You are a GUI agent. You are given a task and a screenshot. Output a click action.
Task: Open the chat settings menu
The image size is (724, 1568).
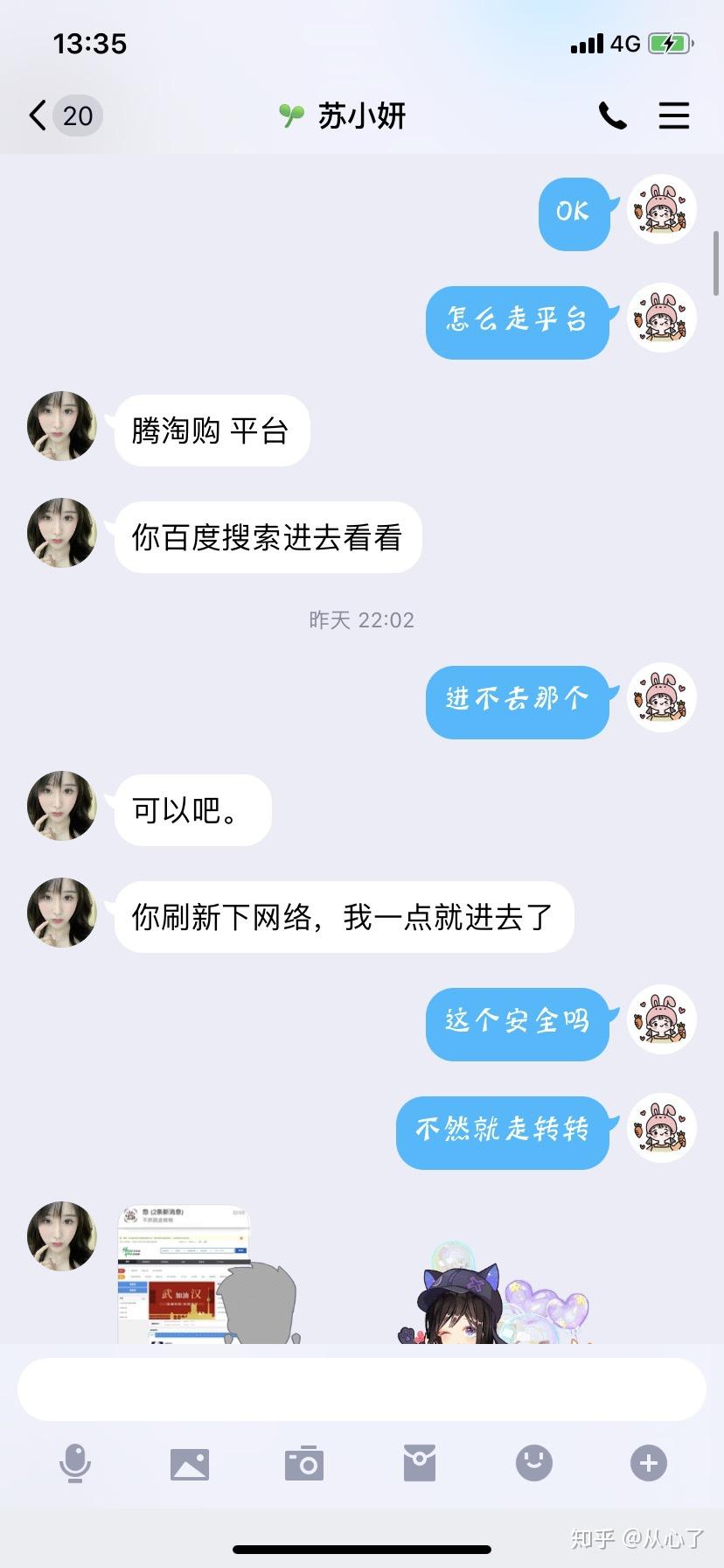point(673,115)
